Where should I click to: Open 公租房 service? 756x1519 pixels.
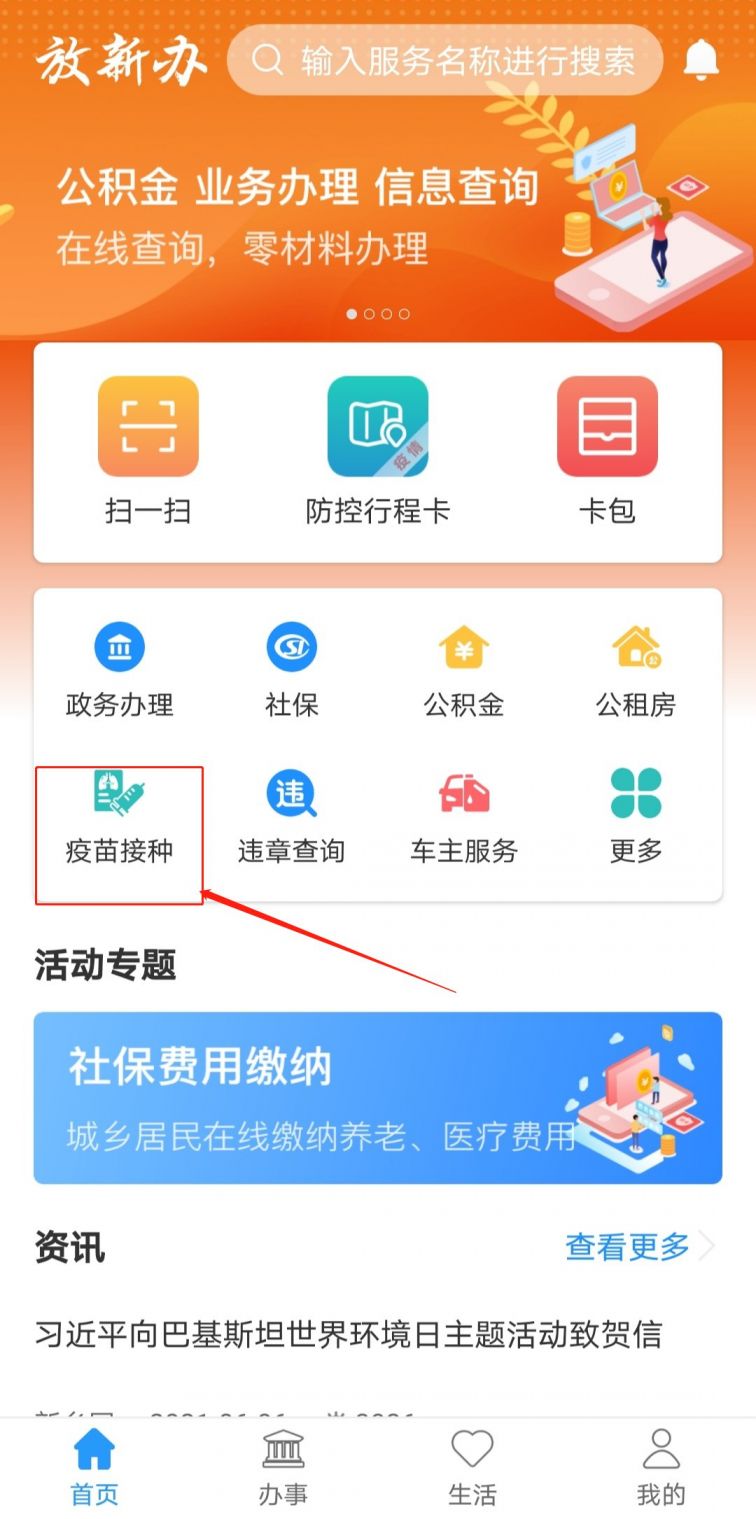[x=636, y=670]
